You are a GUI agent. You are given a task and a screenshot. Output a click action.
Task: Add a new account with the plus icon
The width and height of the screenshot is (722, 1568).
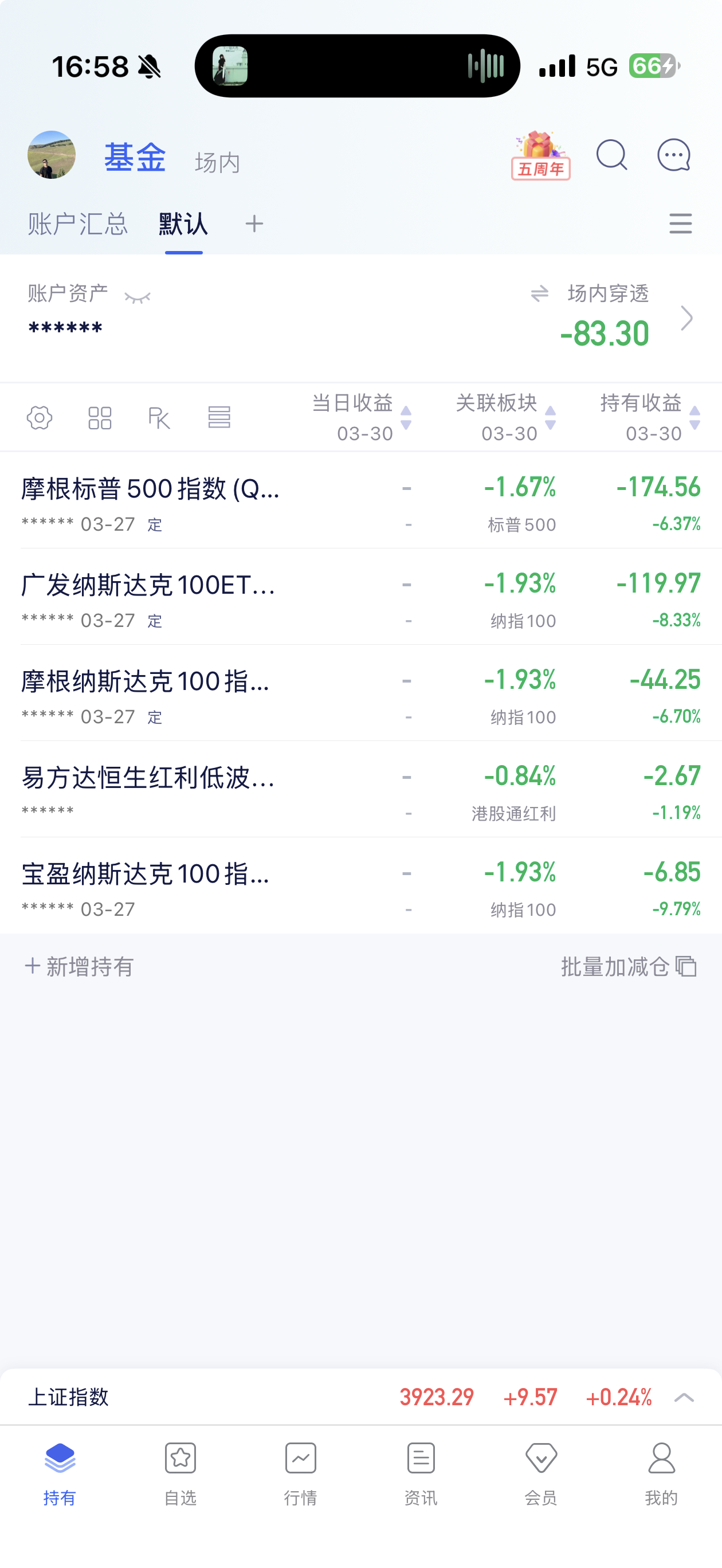tap(254, 224)
